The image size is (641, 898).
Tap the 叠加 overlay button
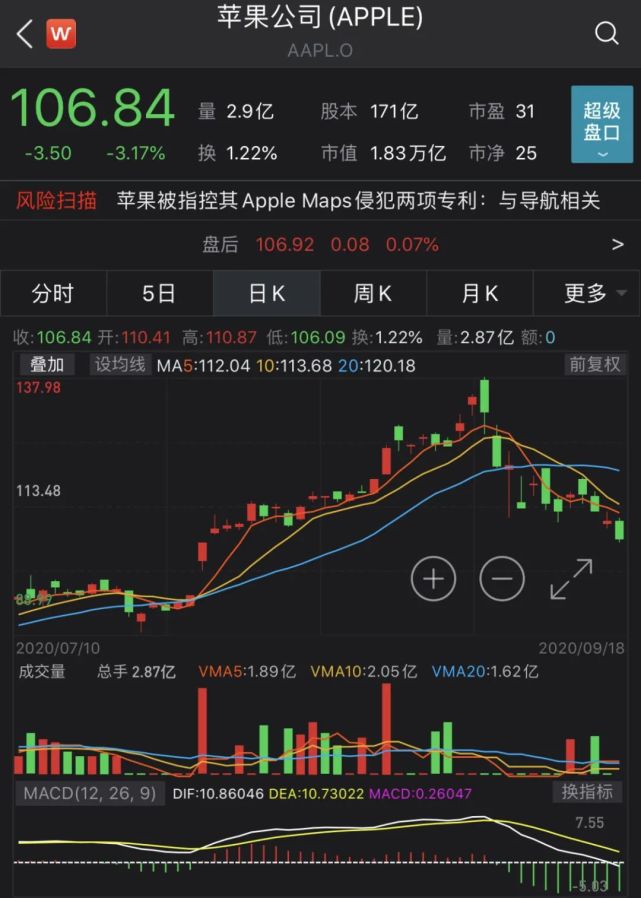[x=46, y=365]
